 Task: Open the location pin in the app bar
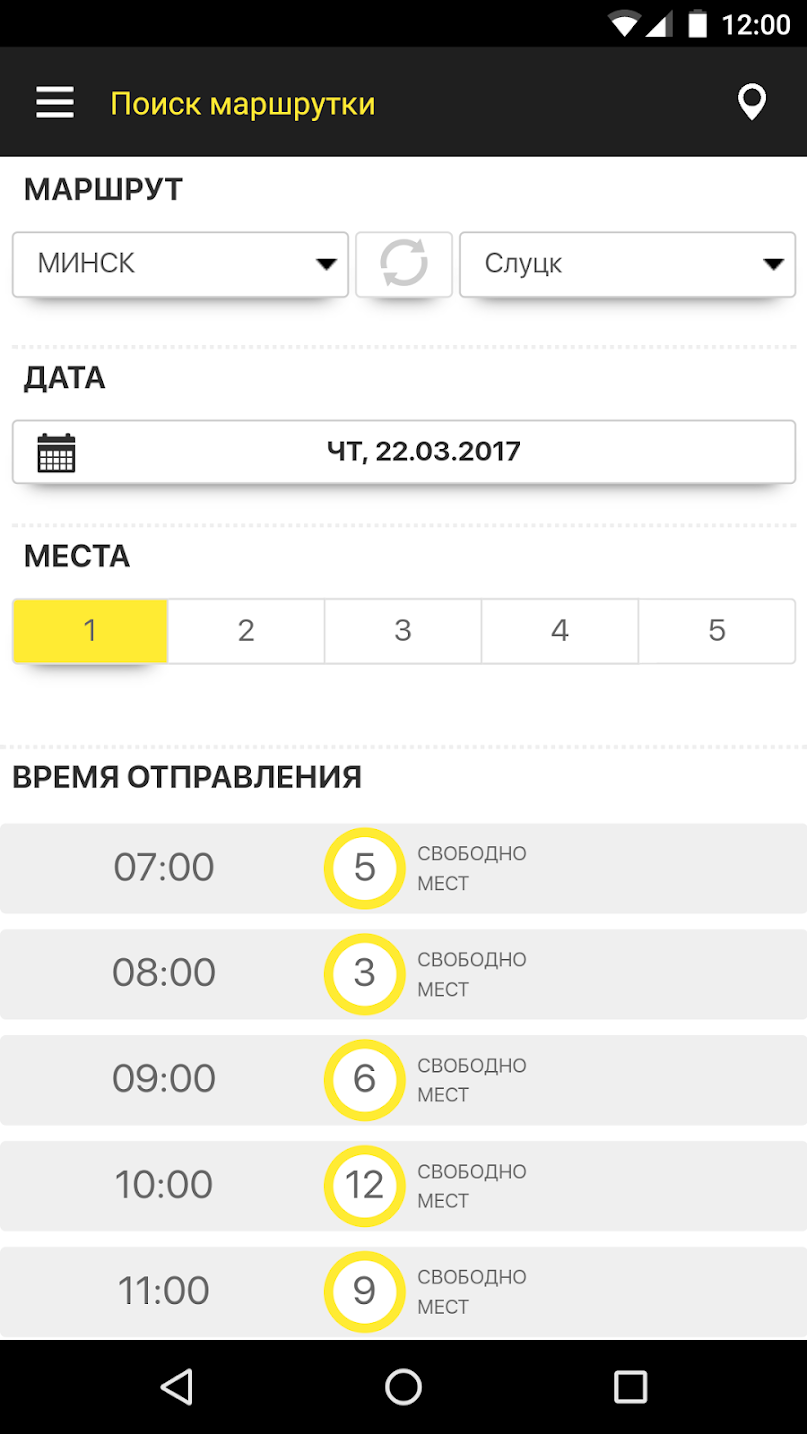point(751,103)
